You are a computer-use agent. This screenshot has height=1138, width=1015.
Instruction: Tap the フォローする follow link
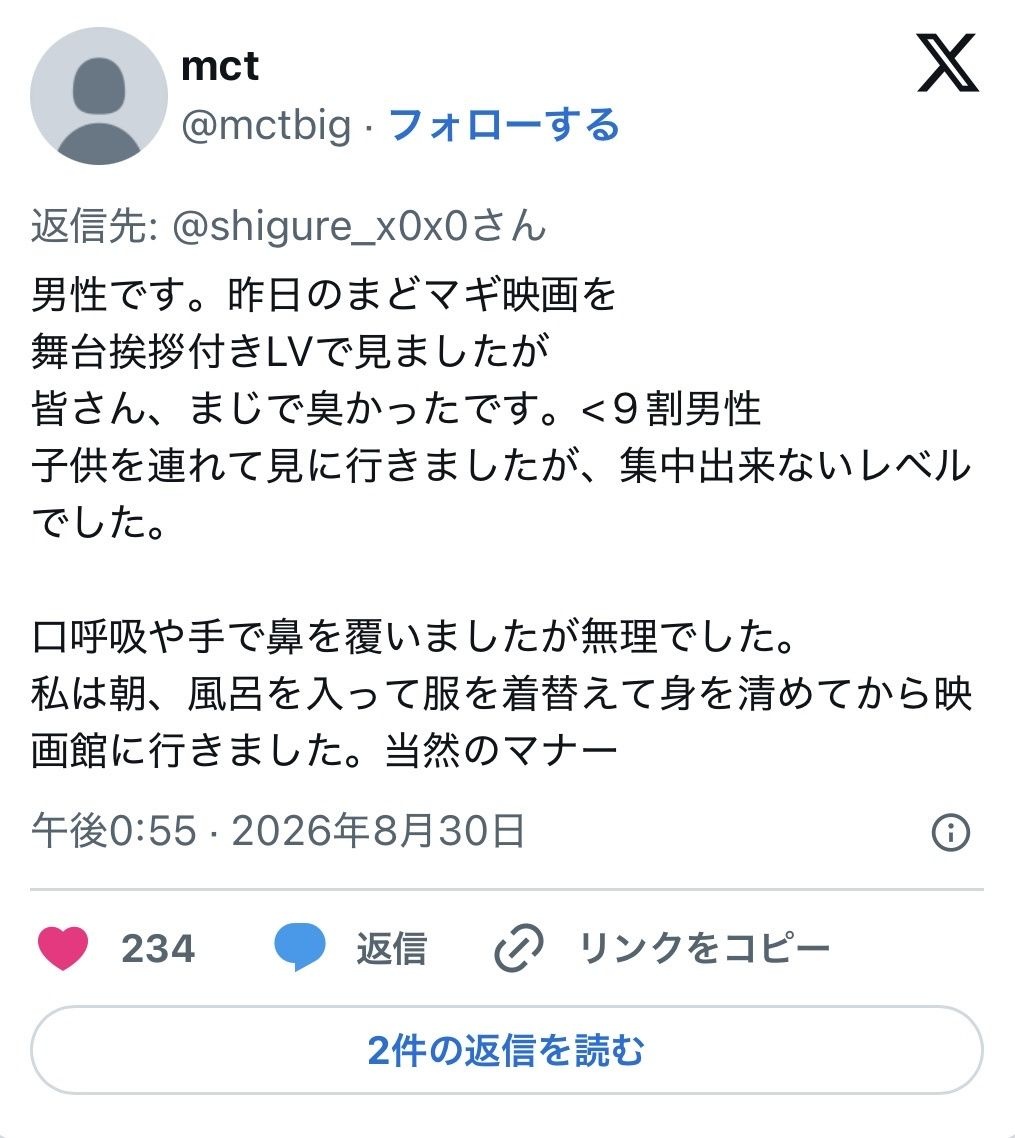coord(504,125)
